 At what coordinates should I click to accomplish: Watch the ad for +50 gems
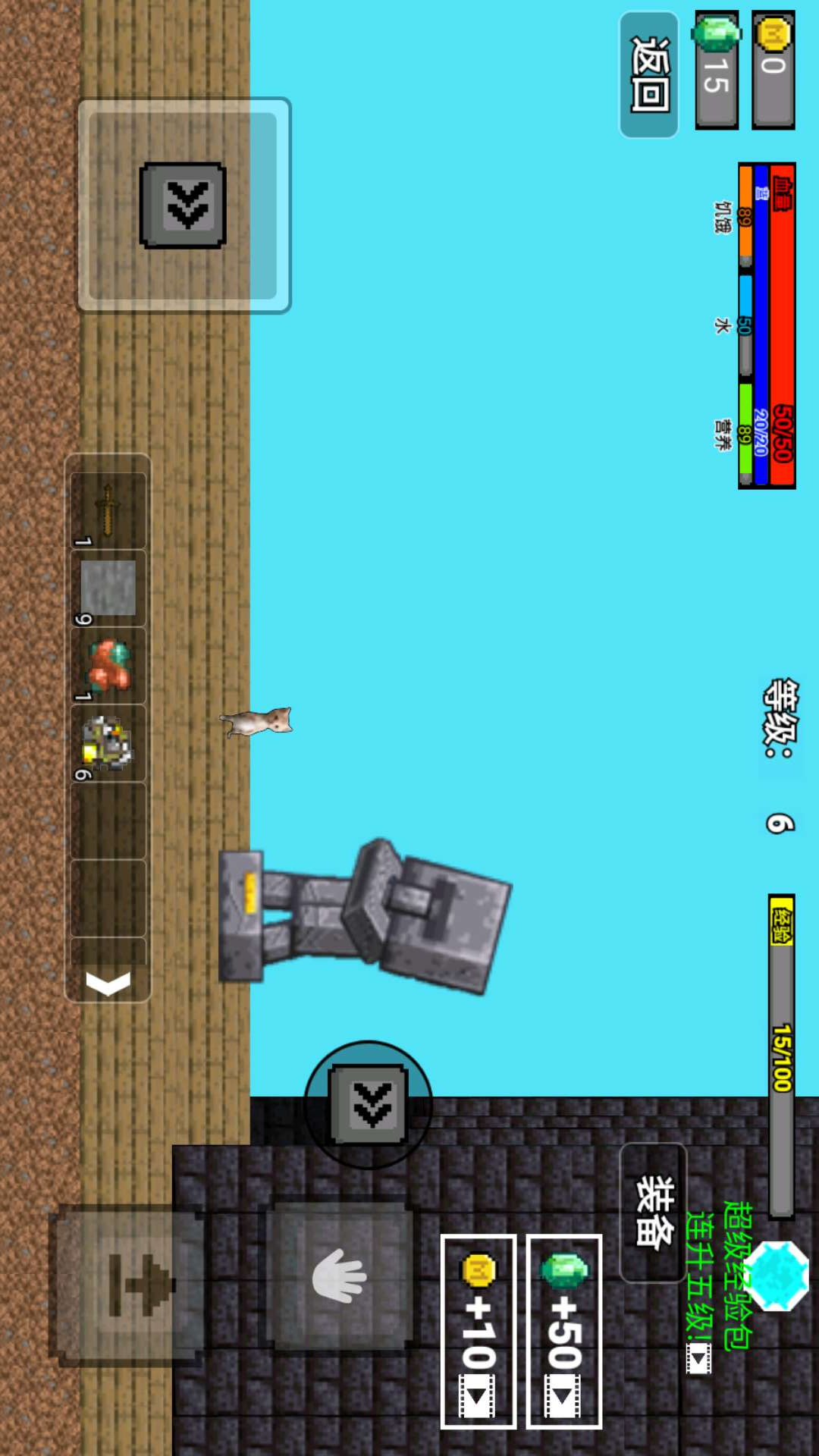coord(564,1332)
